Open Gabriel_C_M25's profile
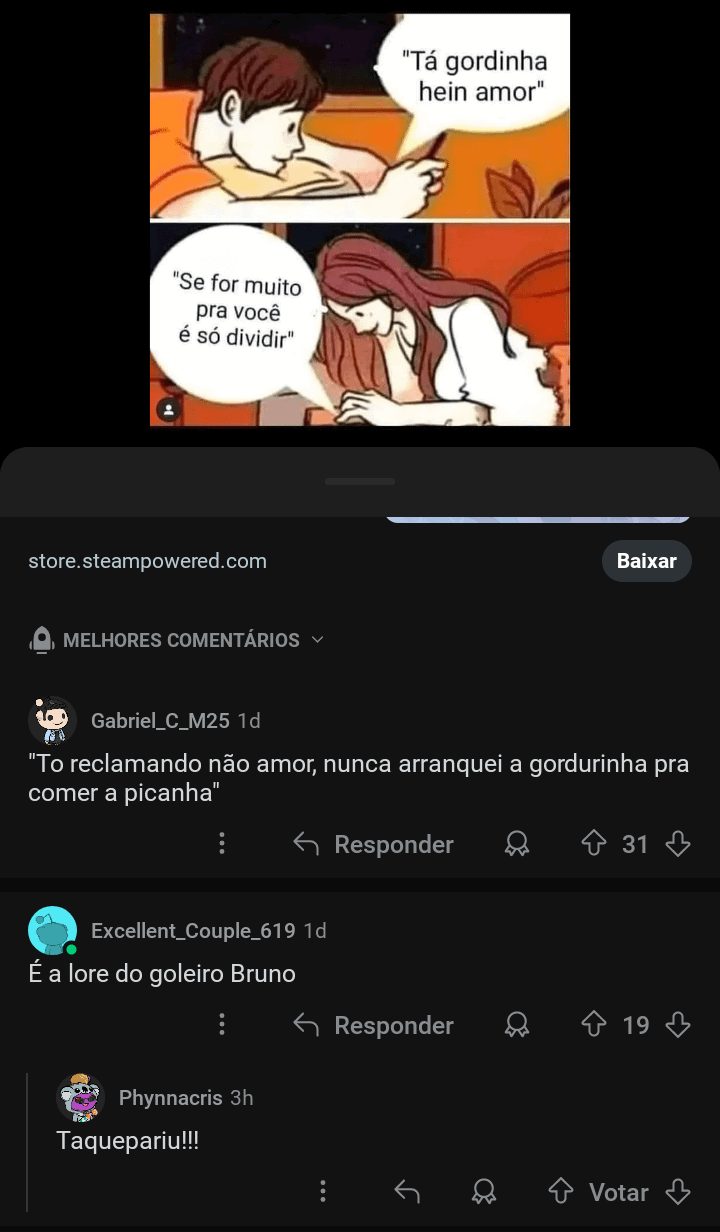The width and height of the screenshot is (720, 1232). (x=160, y=720)
